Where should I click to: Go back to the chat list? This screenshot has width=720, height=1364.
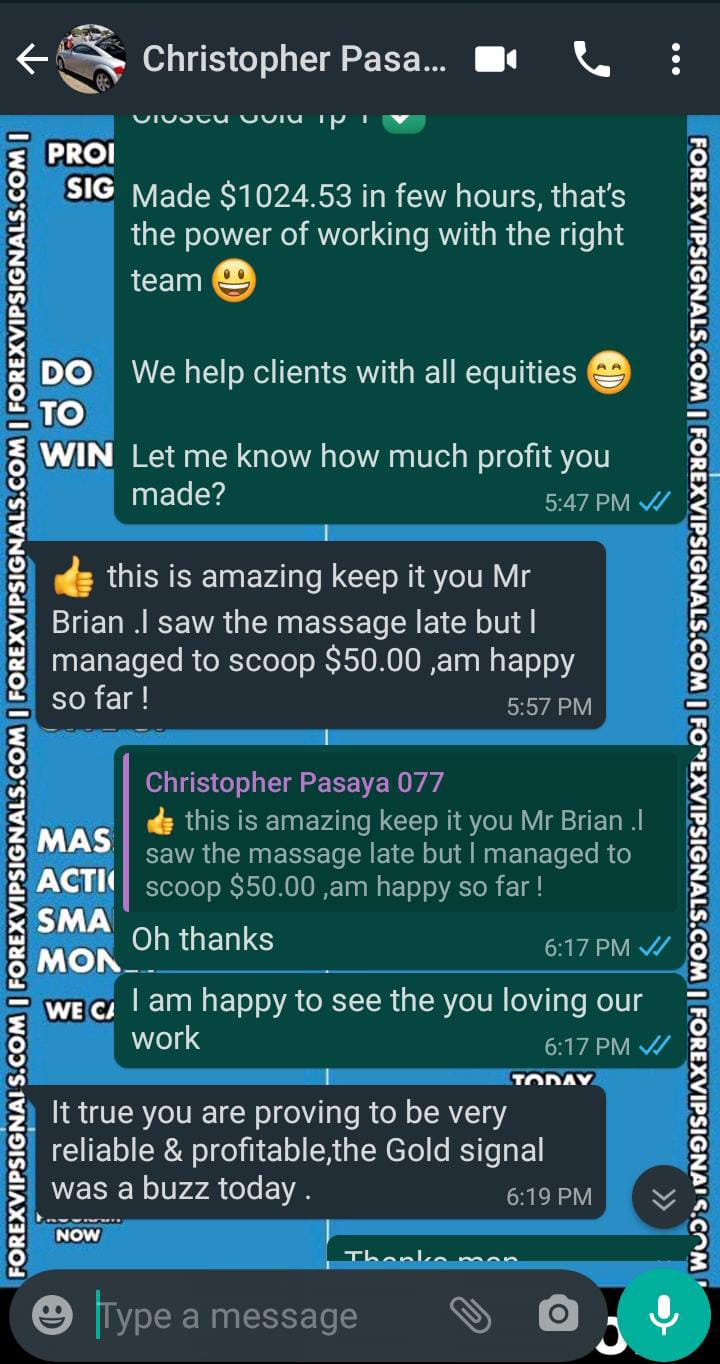(x=32, y=60)
